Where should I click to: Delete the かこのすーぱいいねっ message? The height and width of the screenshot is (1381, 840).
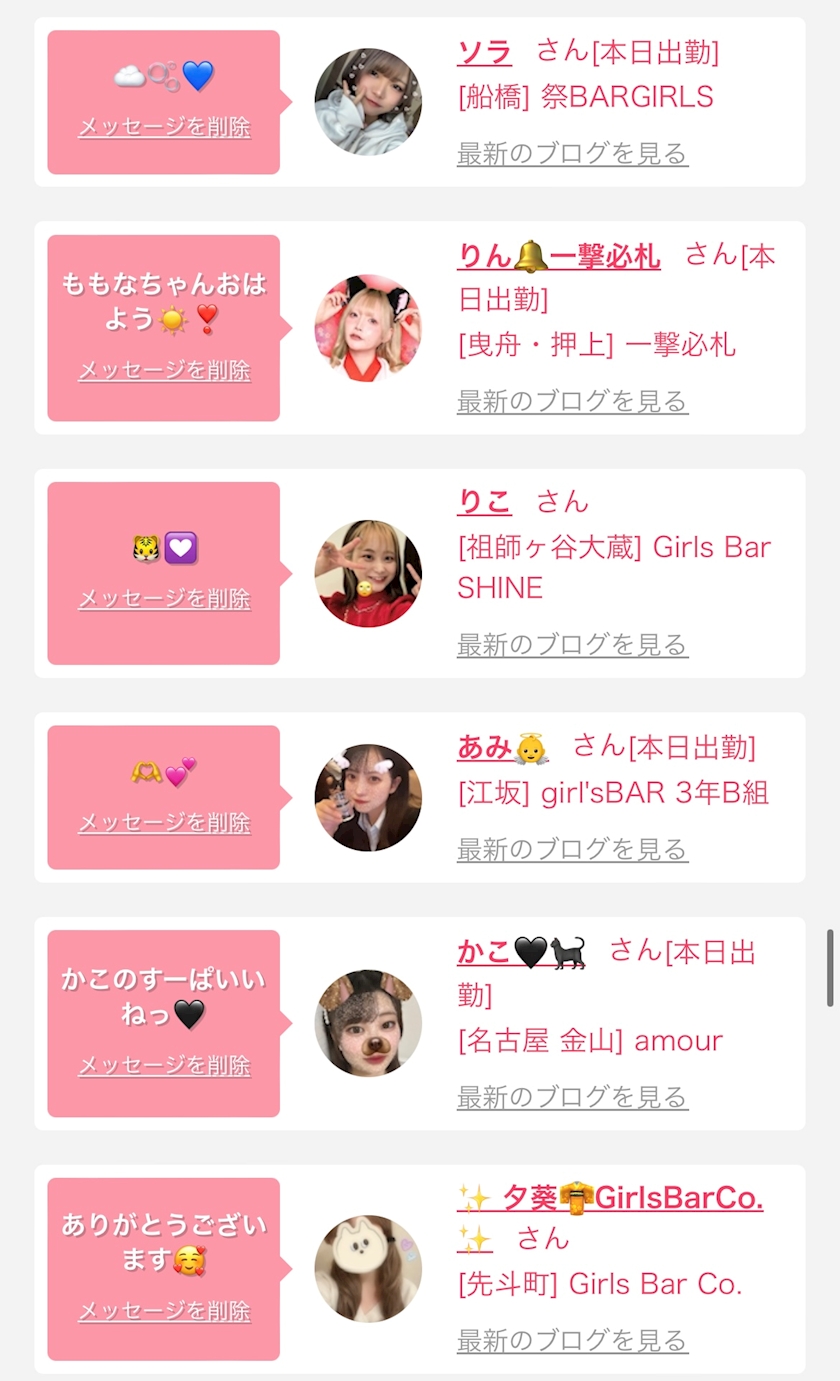coord(164,1065)
